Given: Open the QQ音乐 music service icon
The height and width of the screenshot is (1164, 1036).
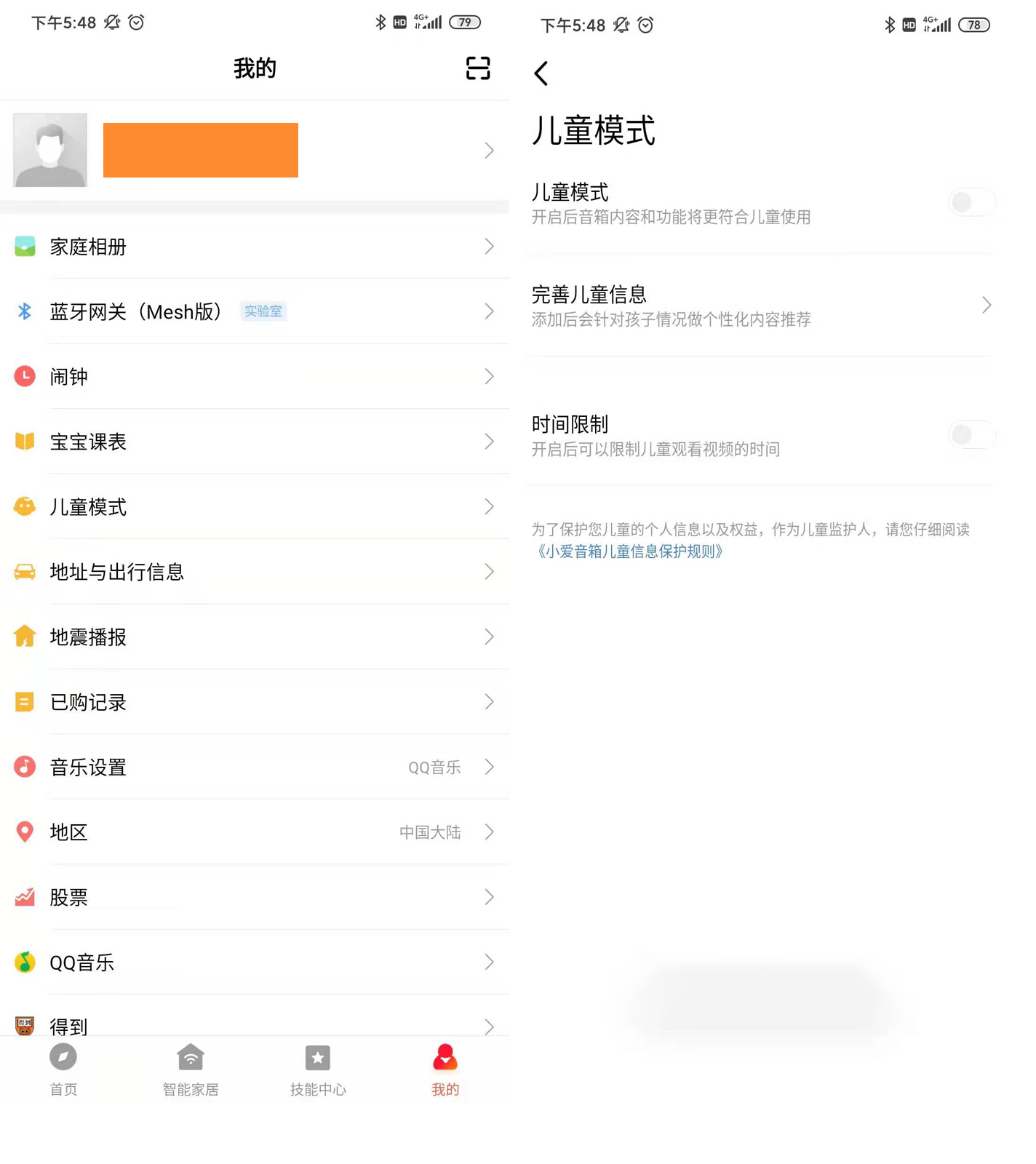Looking at the screenshot, I should pyautogui.click(x=24, y=962).
